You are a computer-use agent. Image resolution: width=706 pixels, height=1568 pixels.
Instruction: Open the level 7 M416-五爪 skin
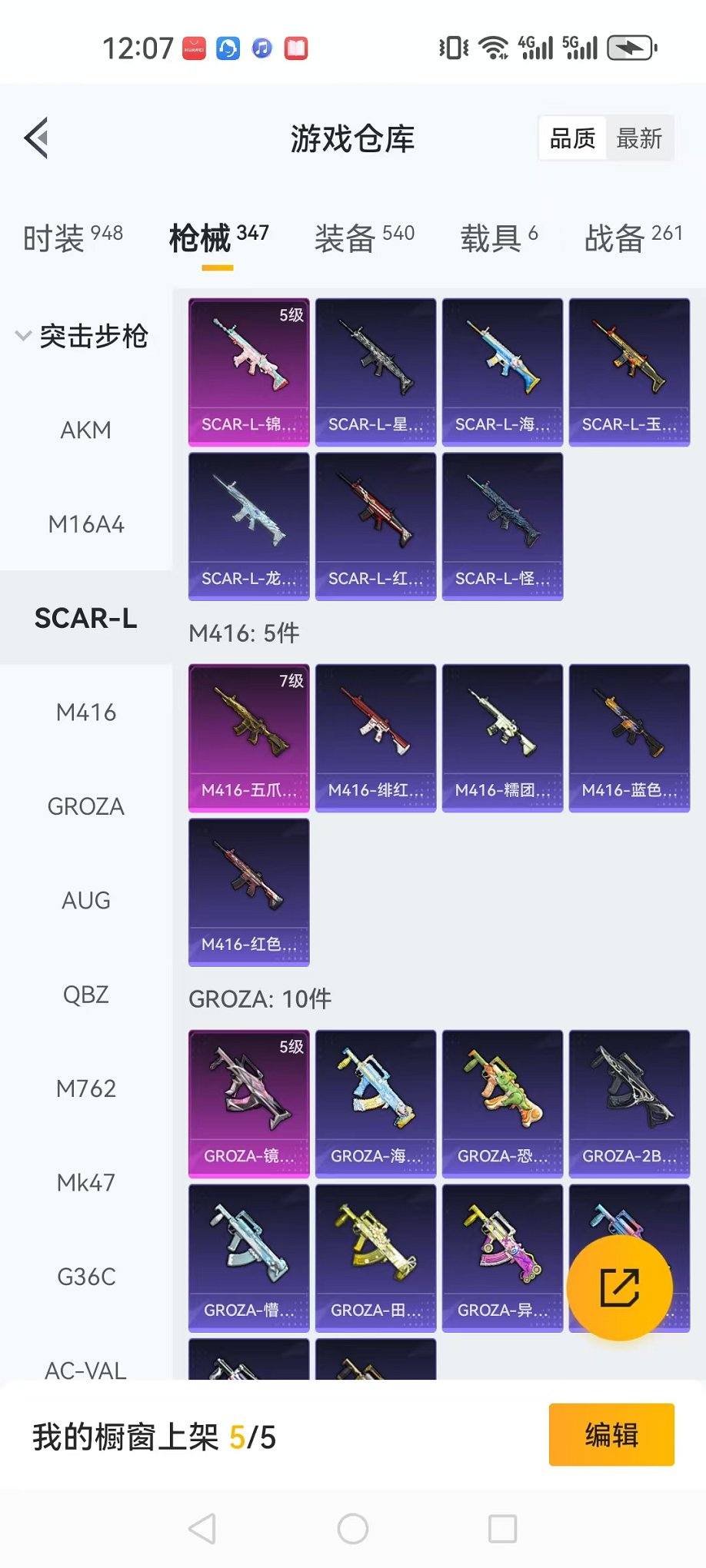tap(248, 738)
